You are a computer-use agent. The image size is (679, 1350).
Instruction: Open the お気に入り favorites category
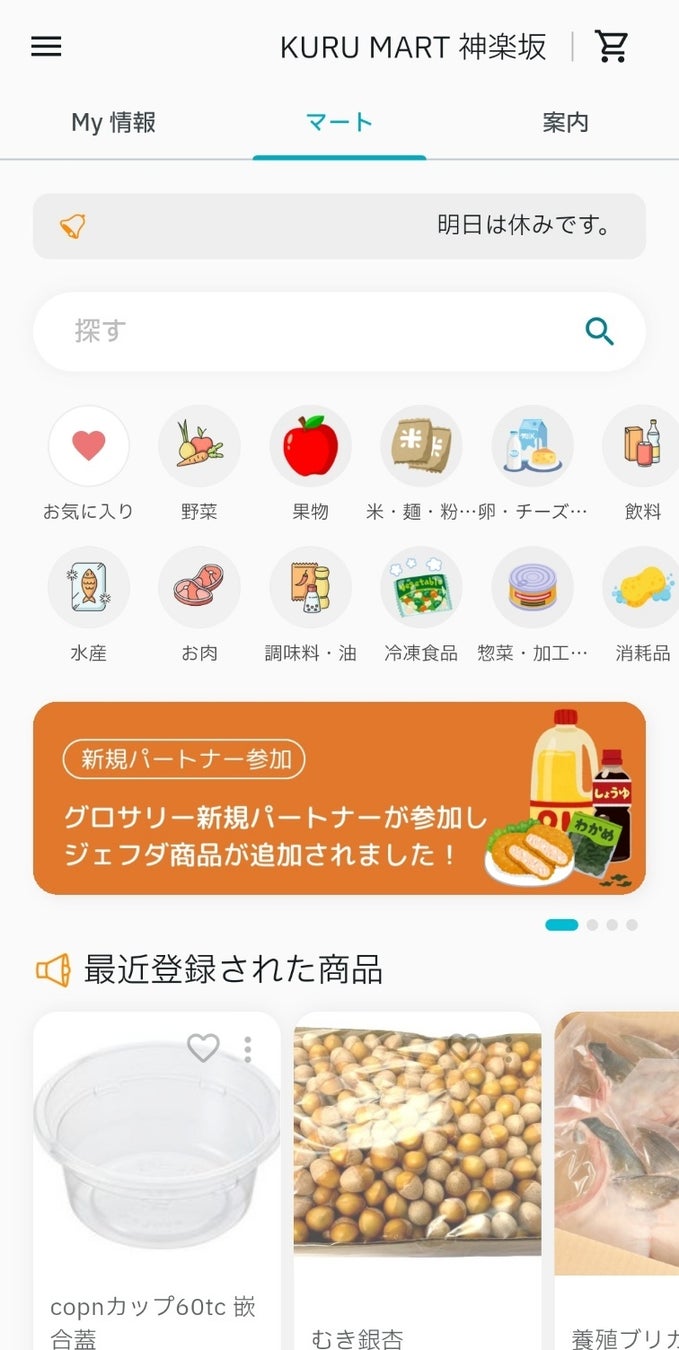89,446
